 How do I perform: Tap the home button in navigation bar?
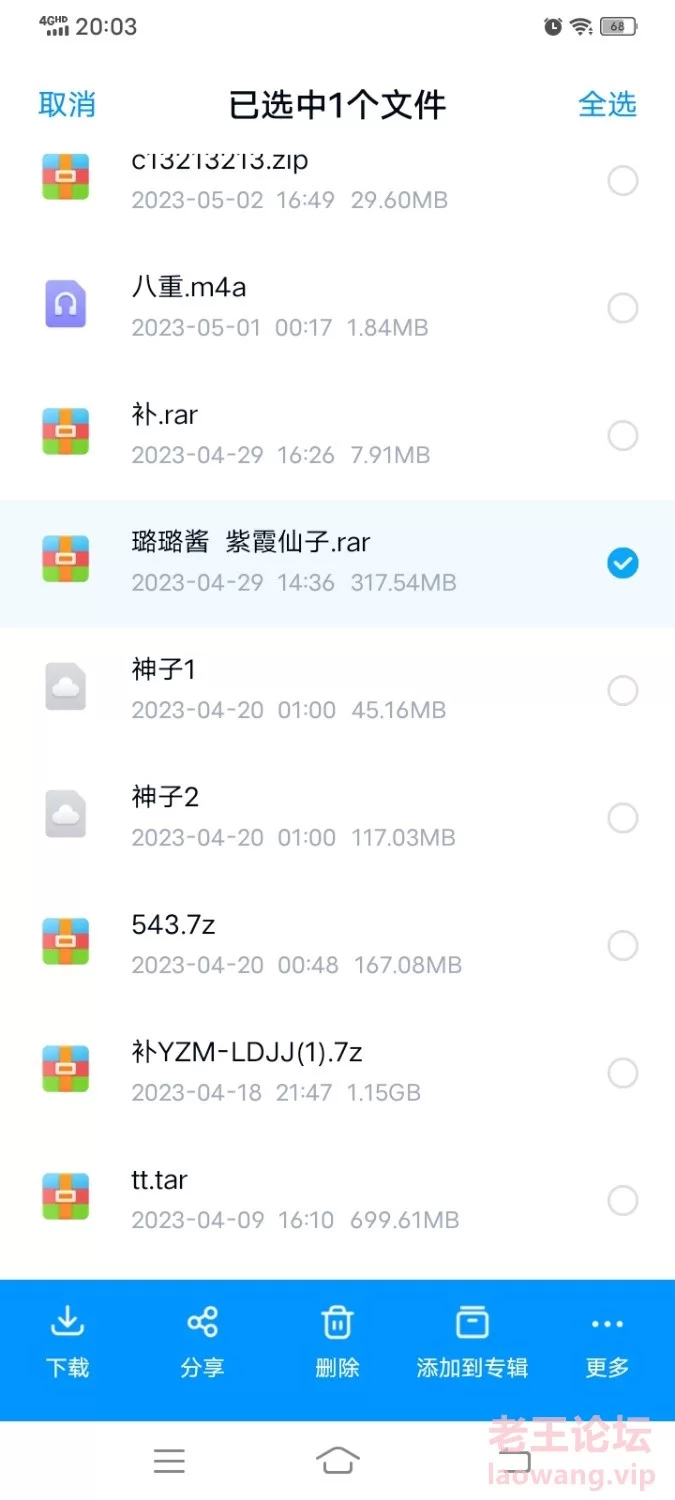click(337, 1461)
